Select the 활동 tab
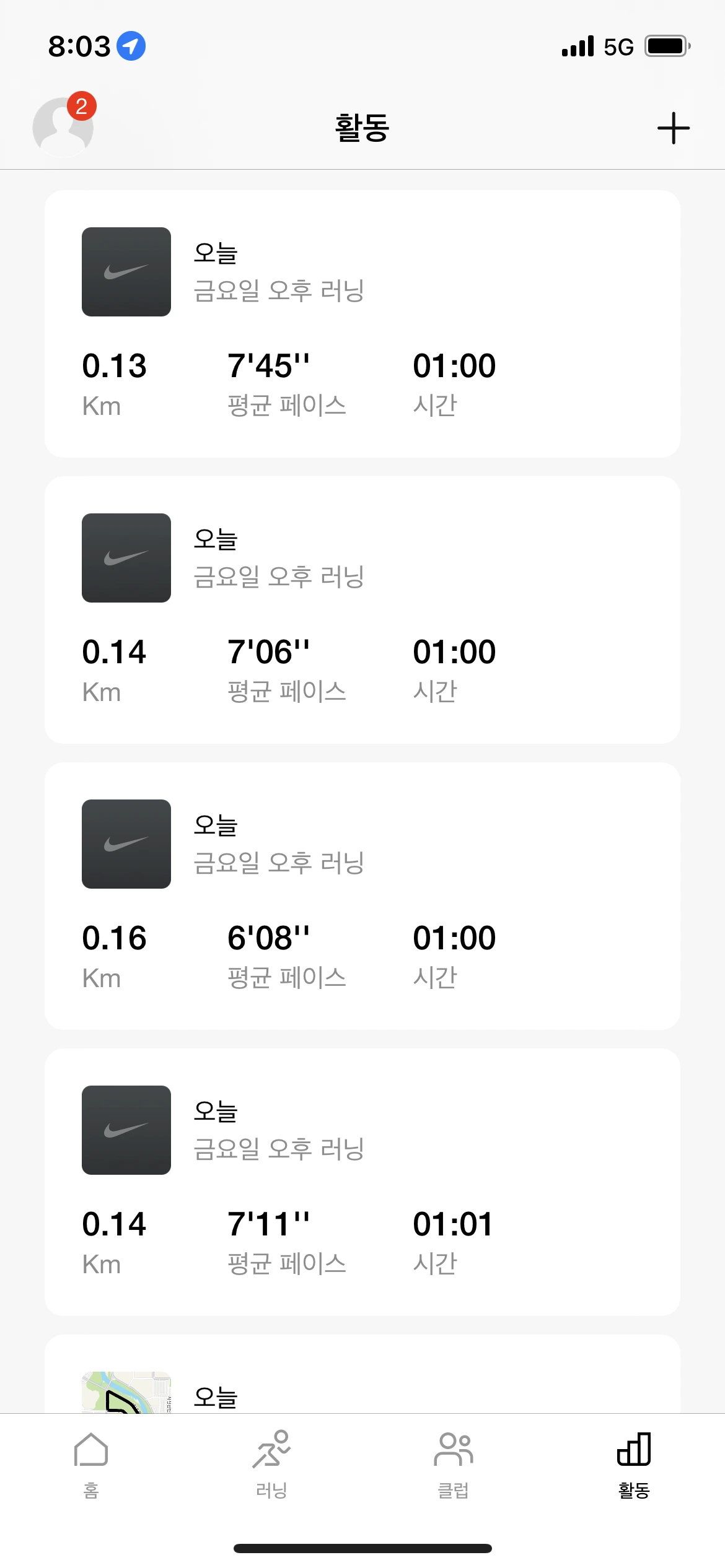This screenshot has width=725, height=1568. pos(634,1464)
